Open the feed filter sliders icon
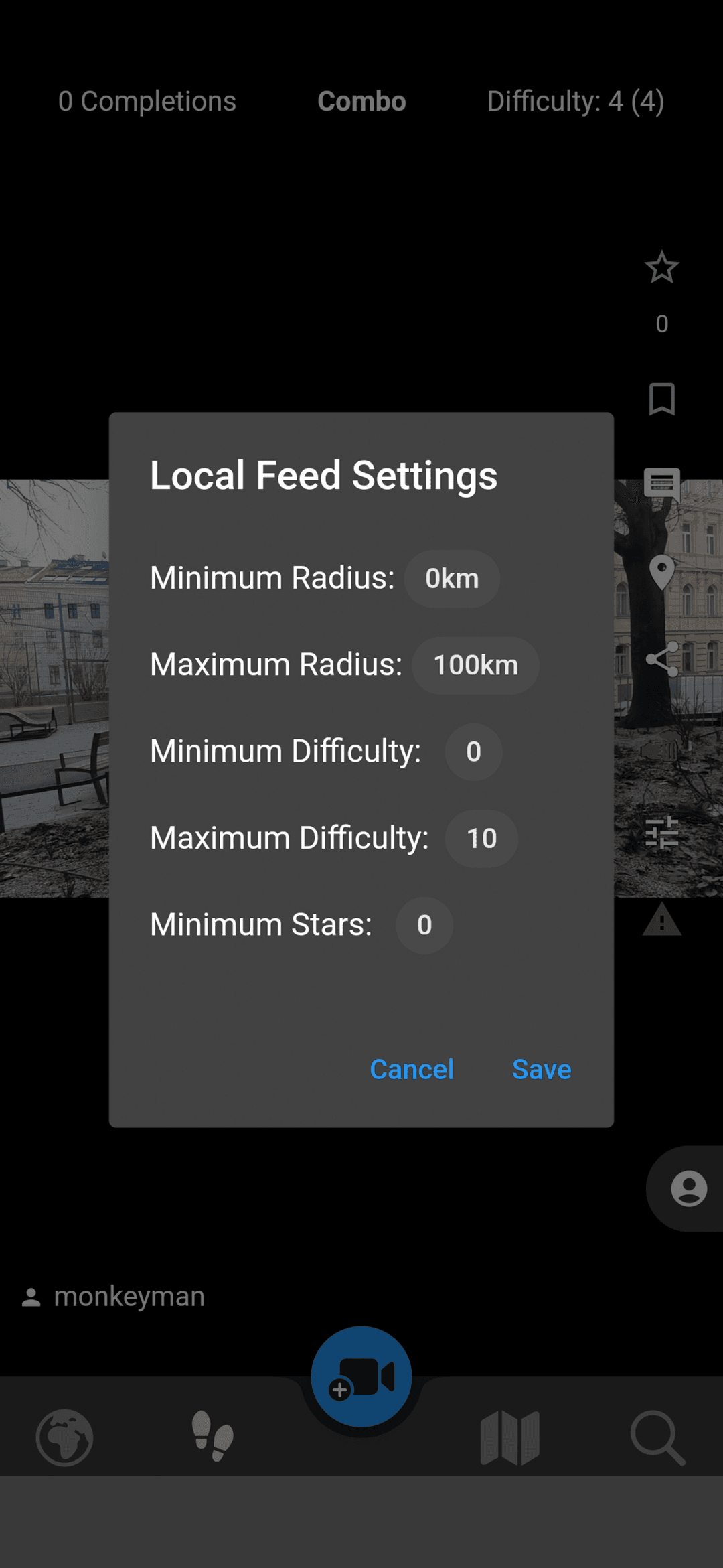Screen dimensions: 723x1568 pyautogui.click(x=661, y=833)
